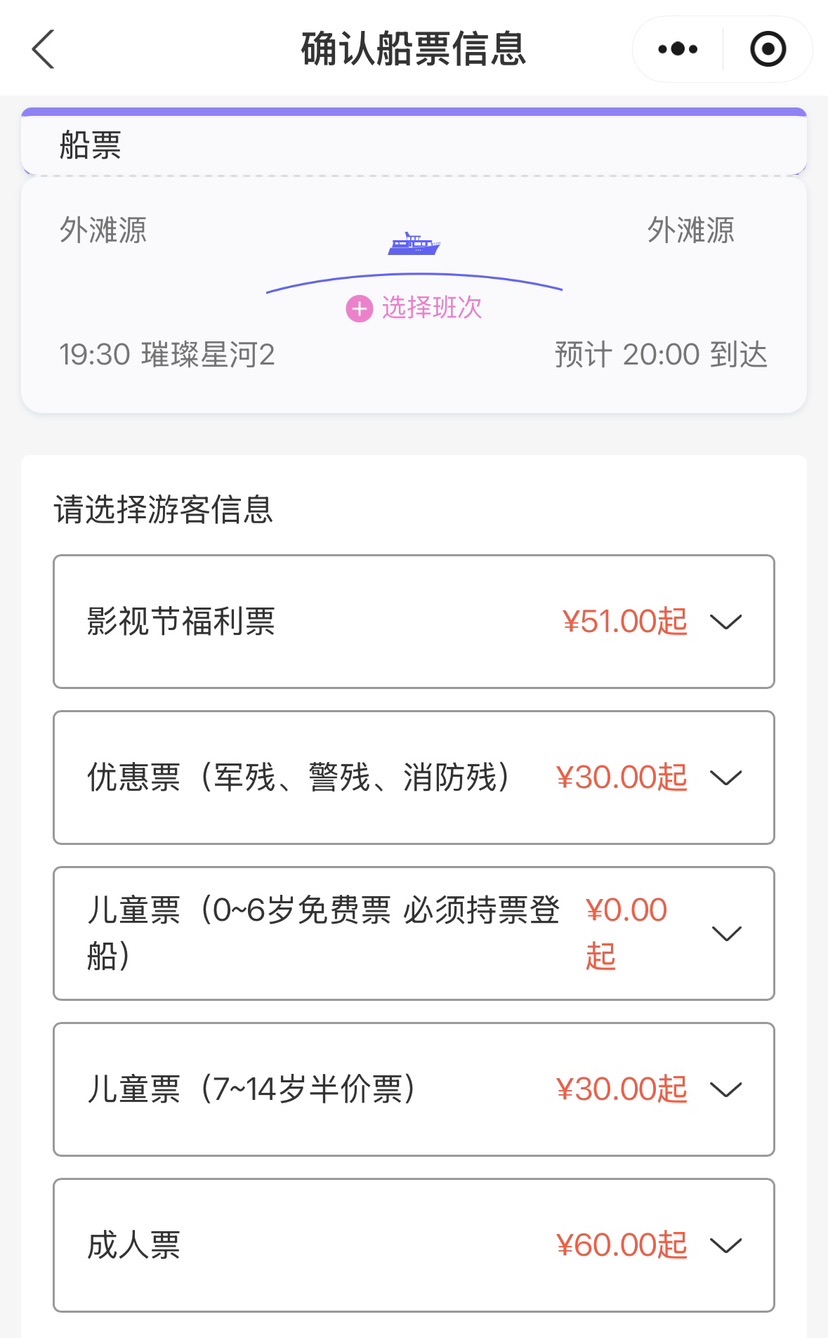The width and height of the screenshot is (828, 1338).
Task: Expand the 7~14岁半价 儿童票 option
Action: [x=414, y=1090]
